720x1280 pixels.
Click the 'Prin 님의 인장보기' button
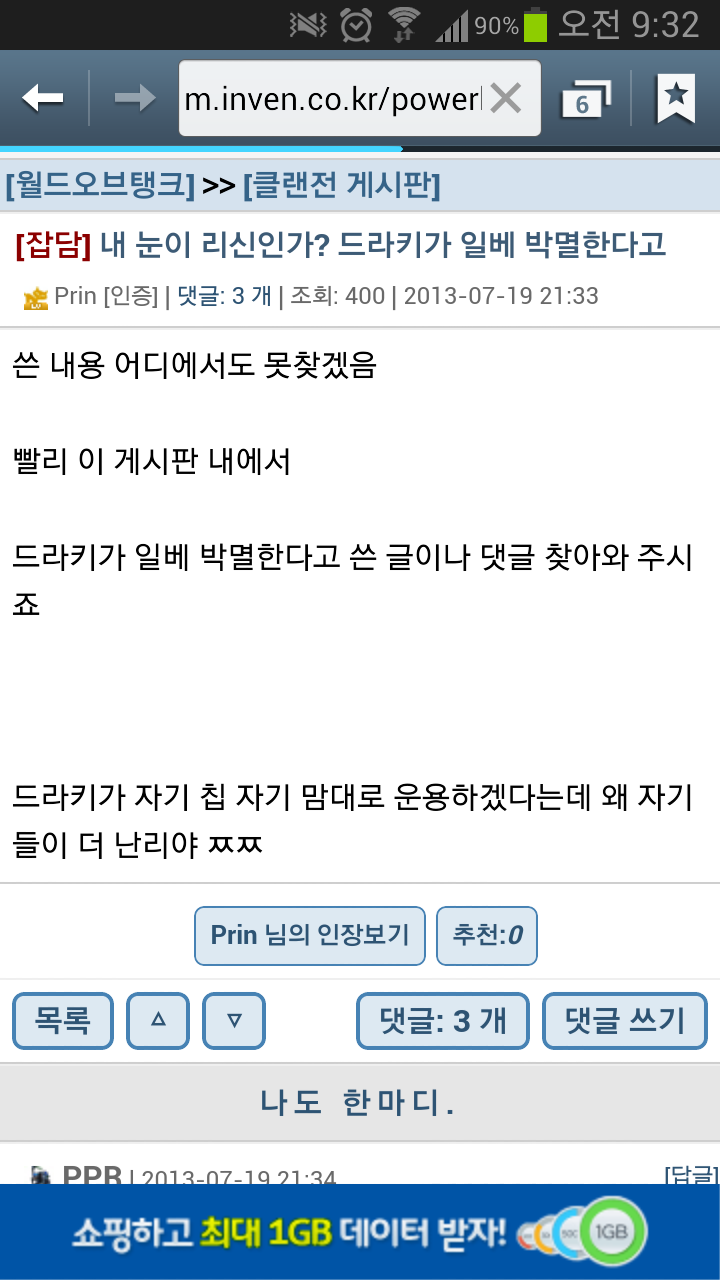[x=309, y=935]
